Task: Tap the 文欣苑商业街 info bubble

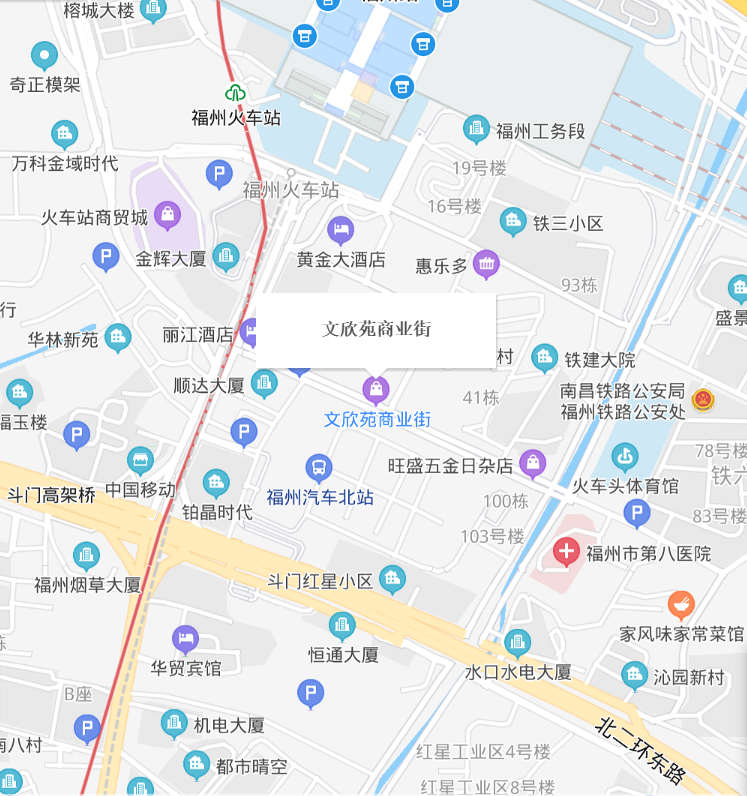Action: tap(376, 329)
